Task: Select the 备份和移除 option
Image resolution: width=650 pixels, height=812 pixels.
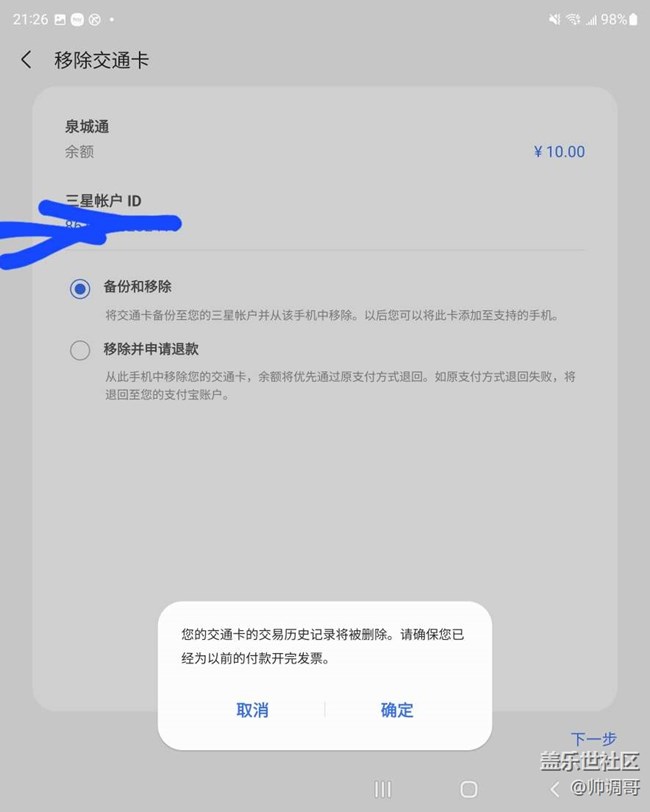Action: (x=80, y=289)
